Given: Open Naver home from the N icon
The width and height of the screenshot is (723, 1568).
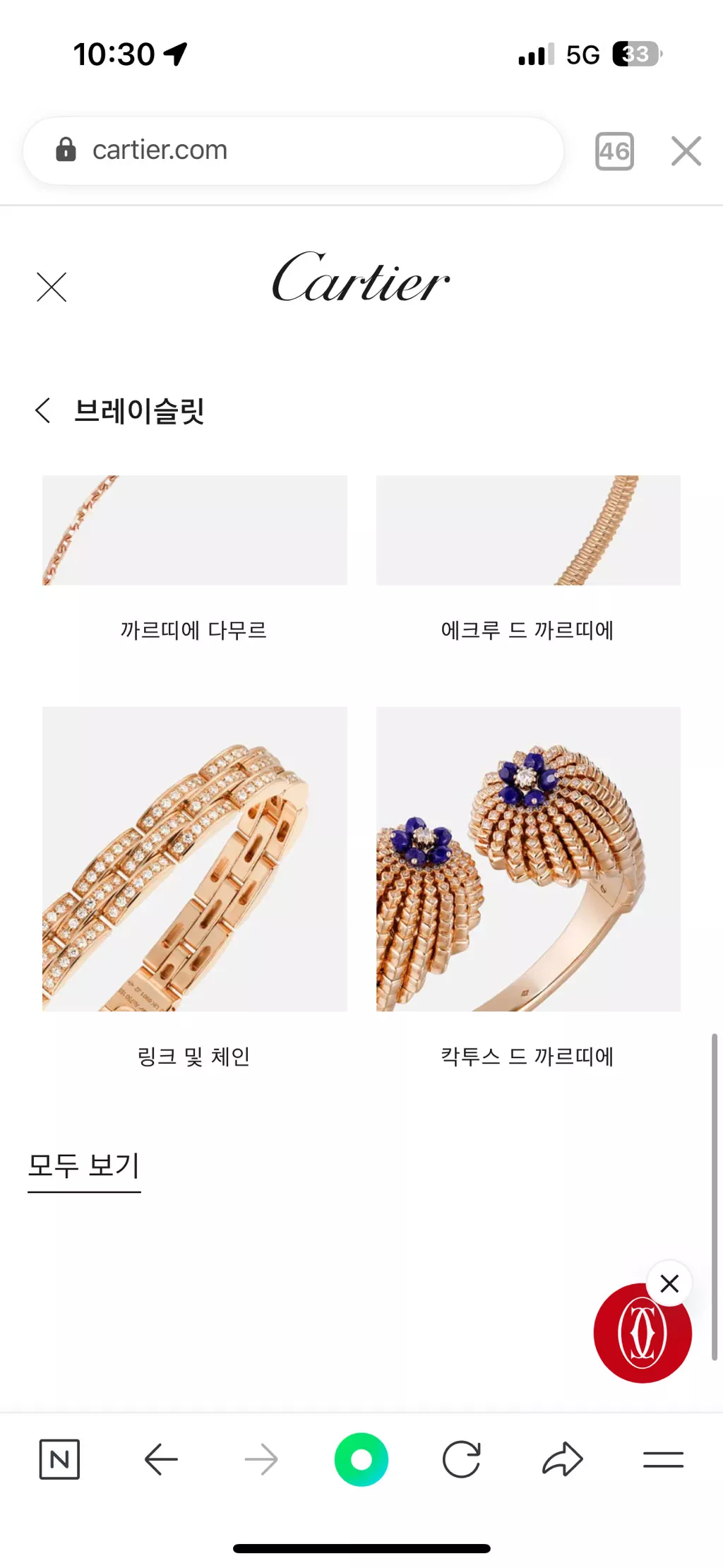Looking at the screenshot, I should pyautogui.click(x=59, y=1459).
